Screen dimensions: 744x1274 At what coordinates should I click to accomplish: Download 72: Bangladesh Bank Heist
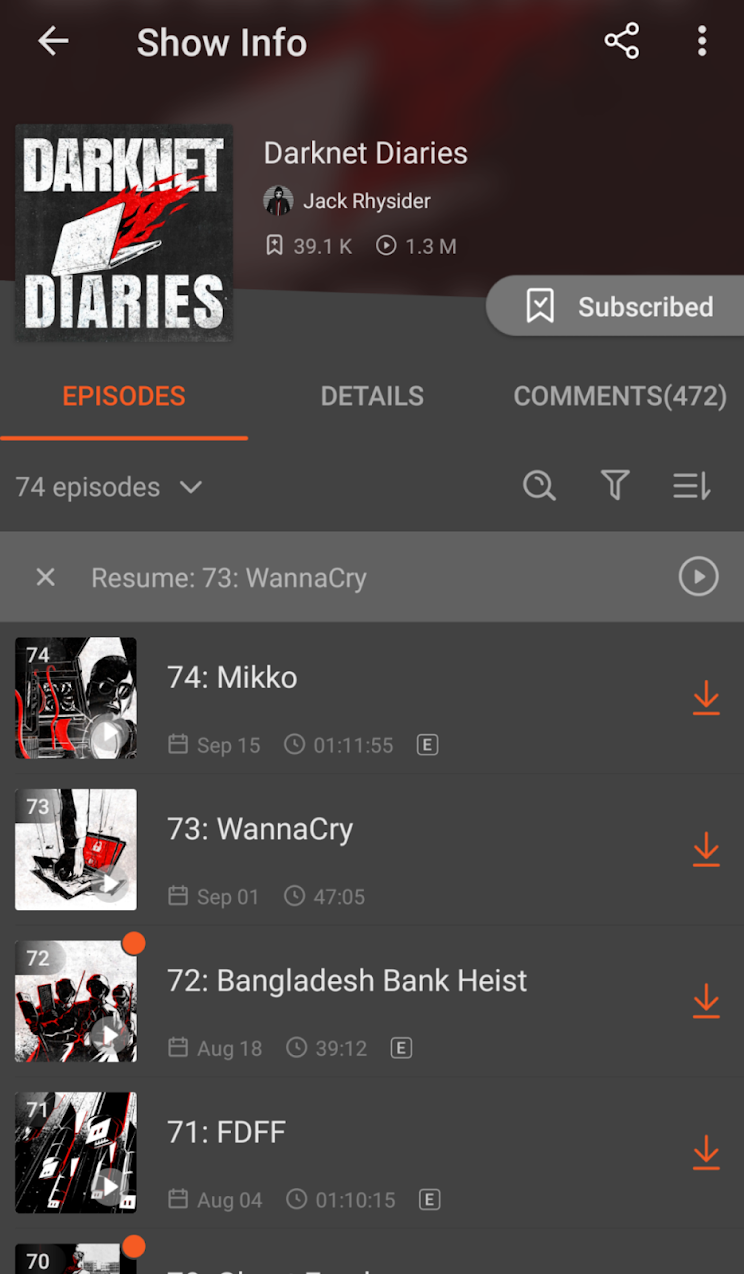pos(706,1001)
